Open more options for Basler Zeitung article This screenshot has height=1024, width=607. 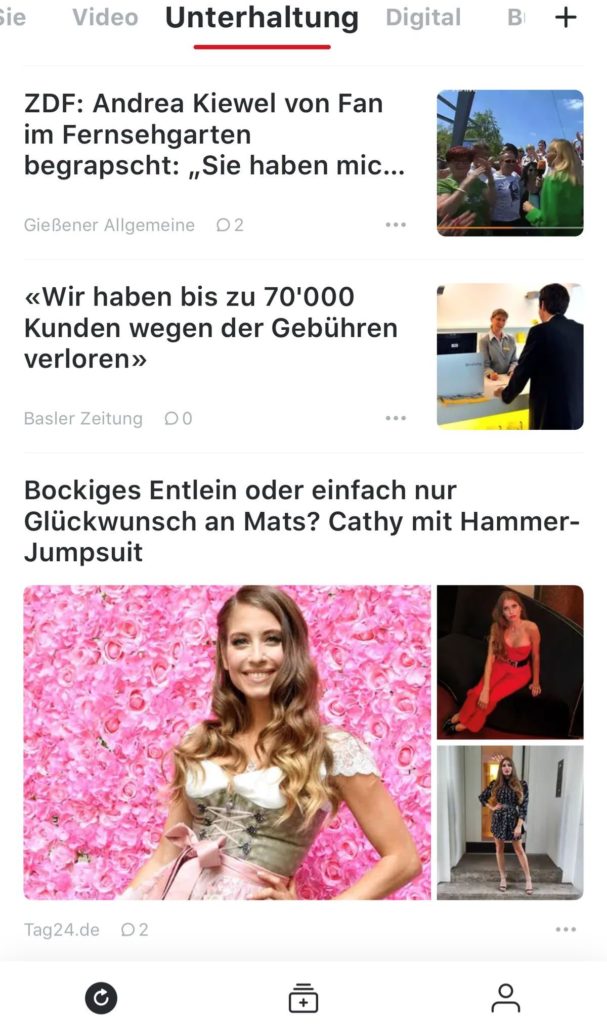pos(396,418)
